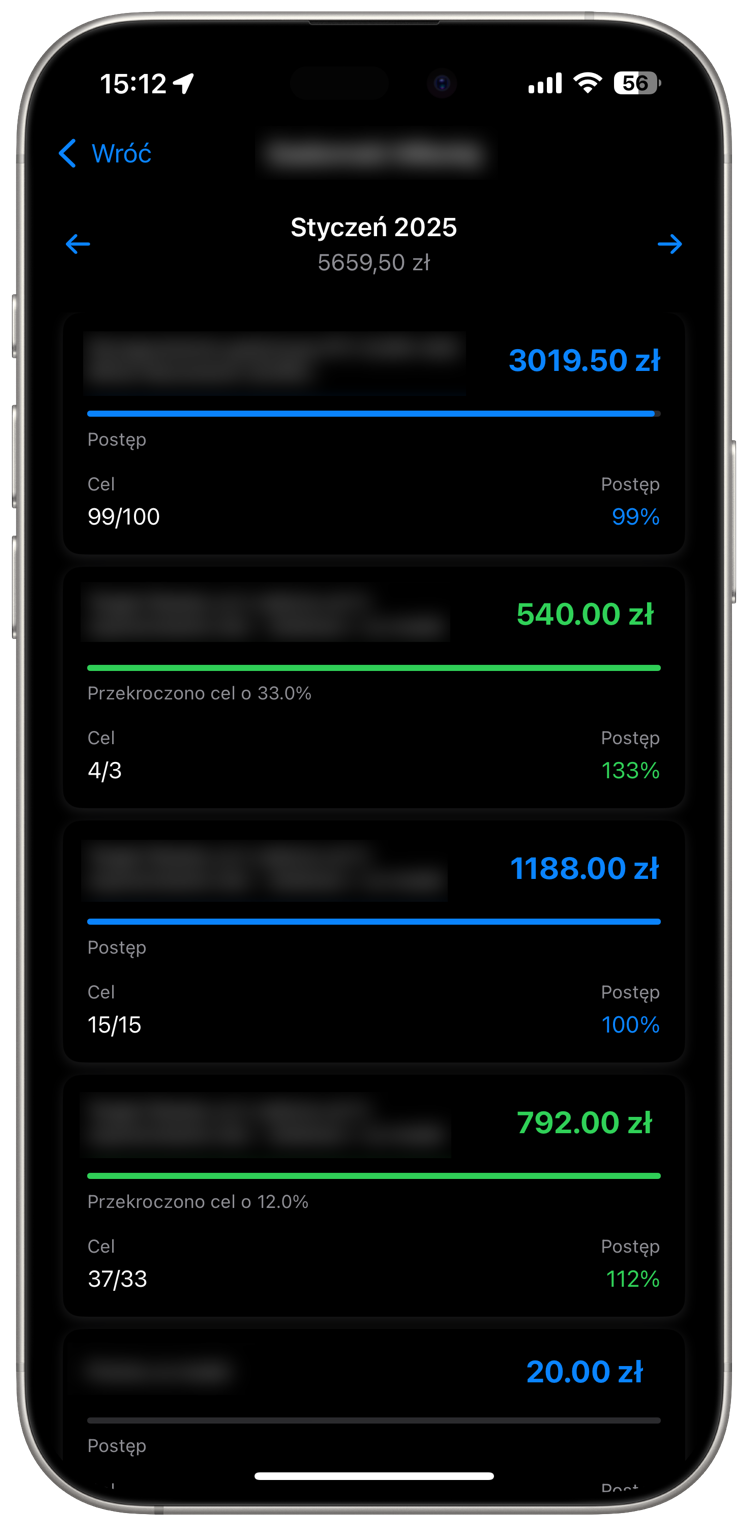Open the 20.00 zł goal card
This screenshot has height=1526, width=748.
tap(374, 1410)
